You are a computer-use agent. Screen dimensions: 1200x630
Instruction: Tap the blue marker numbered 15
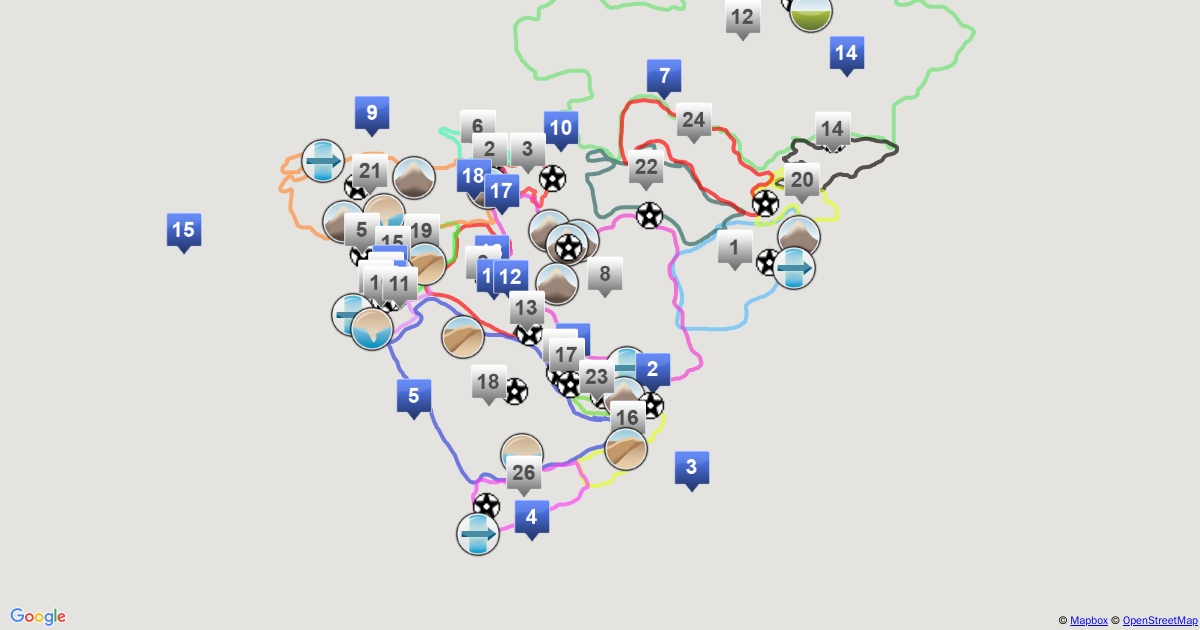click(x=183, y=233)
